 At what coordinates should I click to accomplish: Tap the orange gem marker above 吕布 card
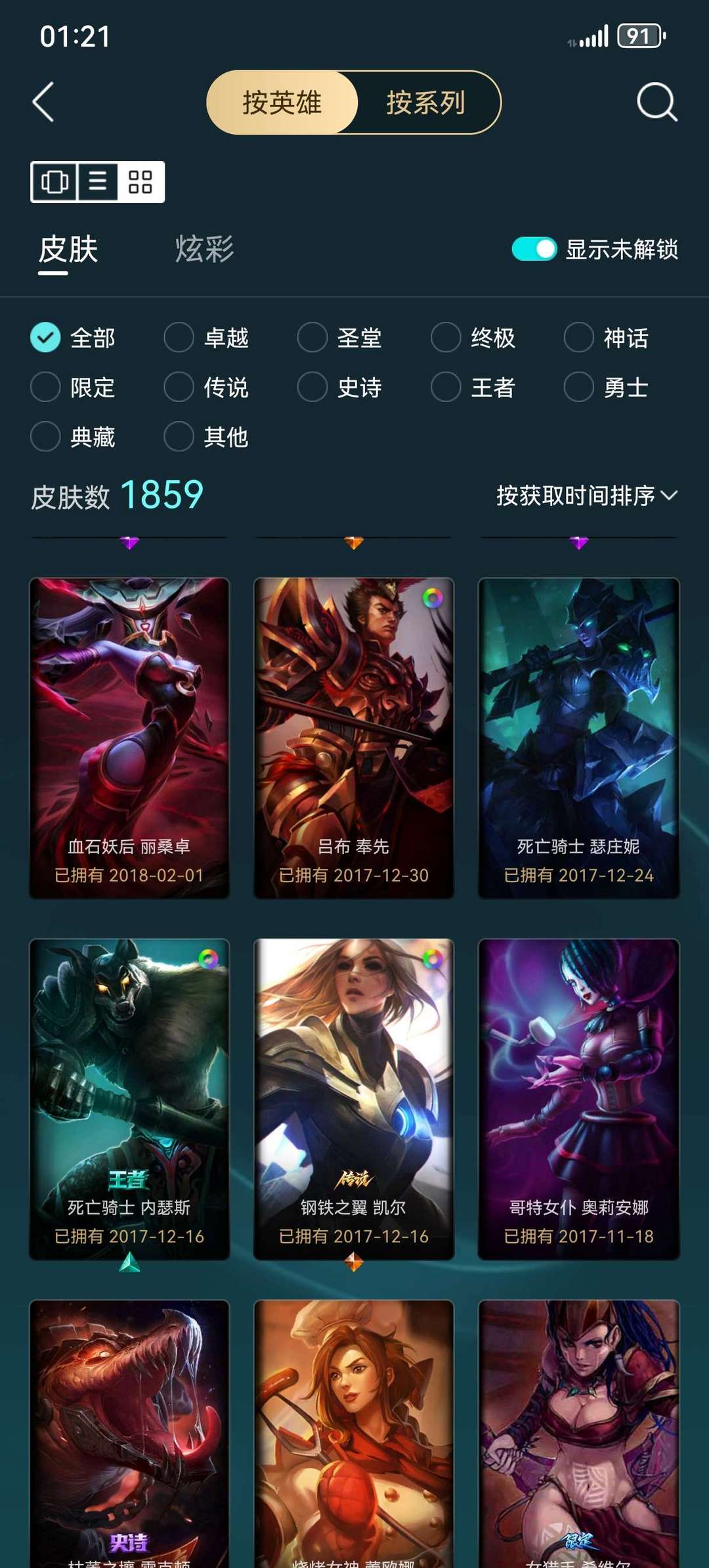coord(353,542)
